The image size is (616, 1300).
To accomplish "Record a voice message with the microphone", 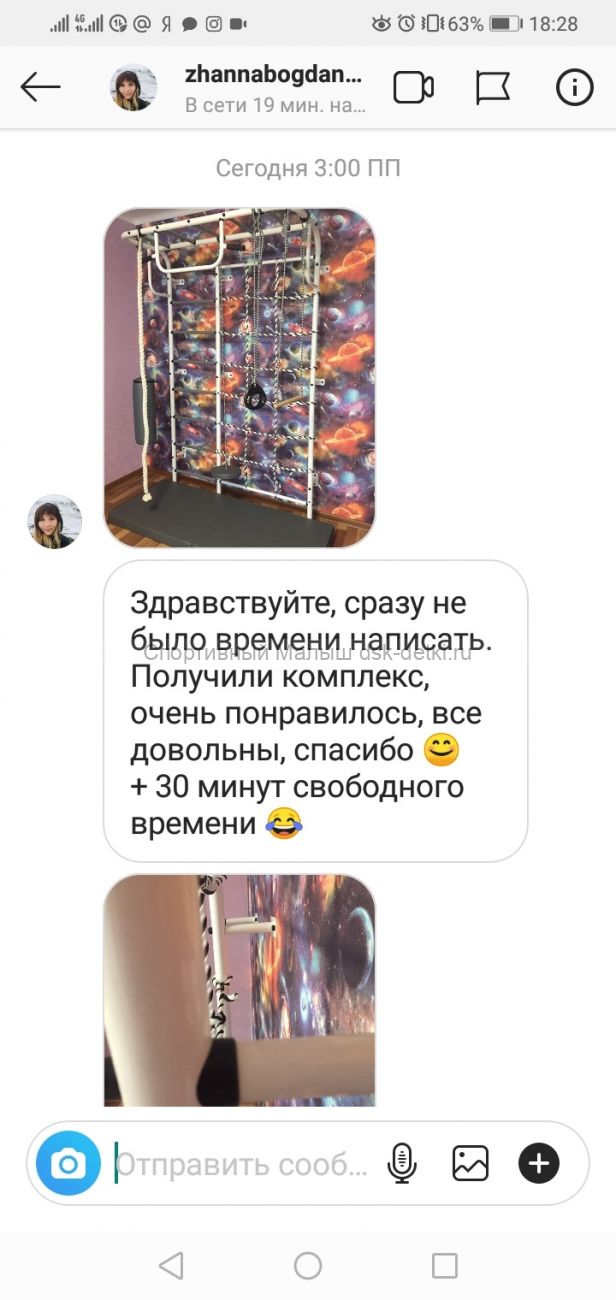I will click(x=402, y=1164).
